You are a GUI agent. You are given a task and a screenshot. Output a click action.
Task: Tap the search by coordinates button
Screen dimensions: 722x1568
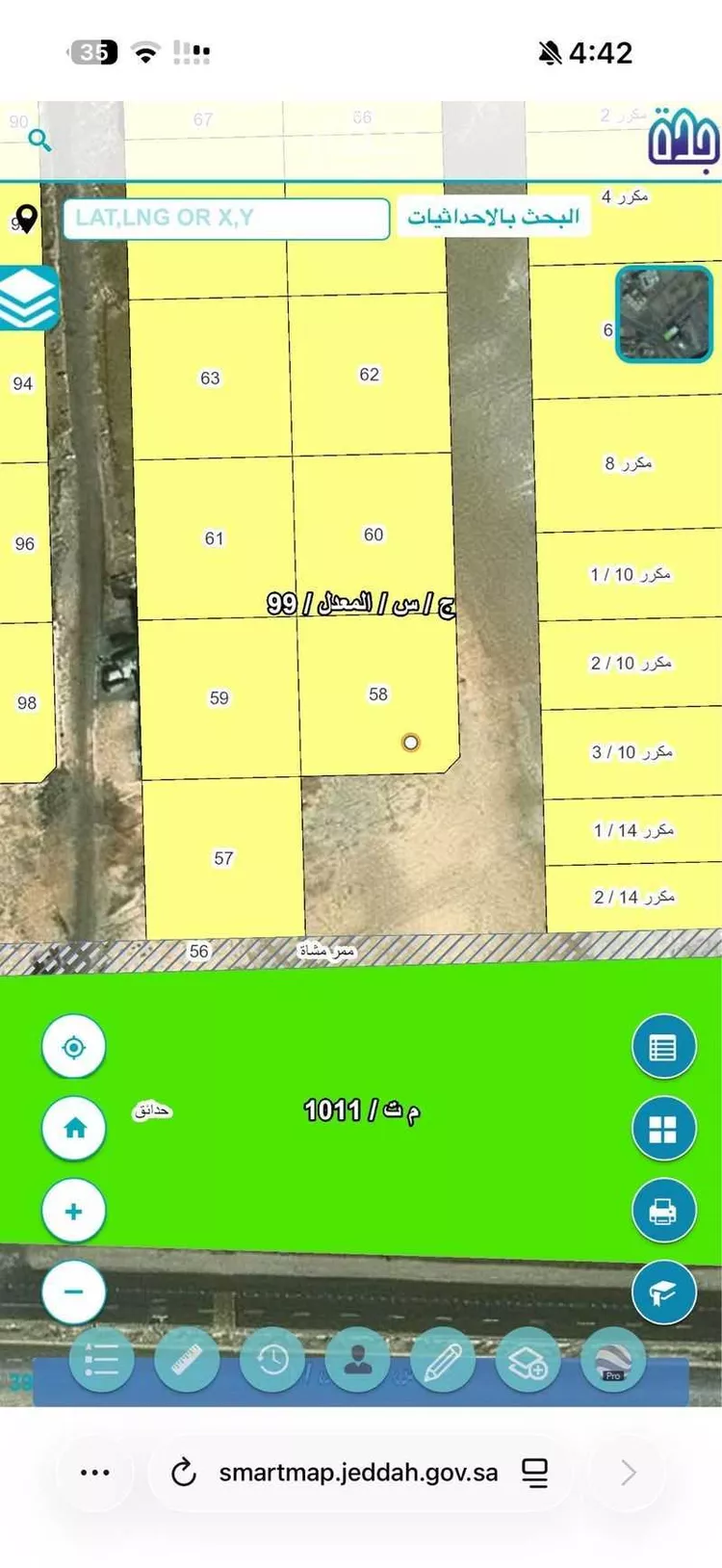(493, 217)
